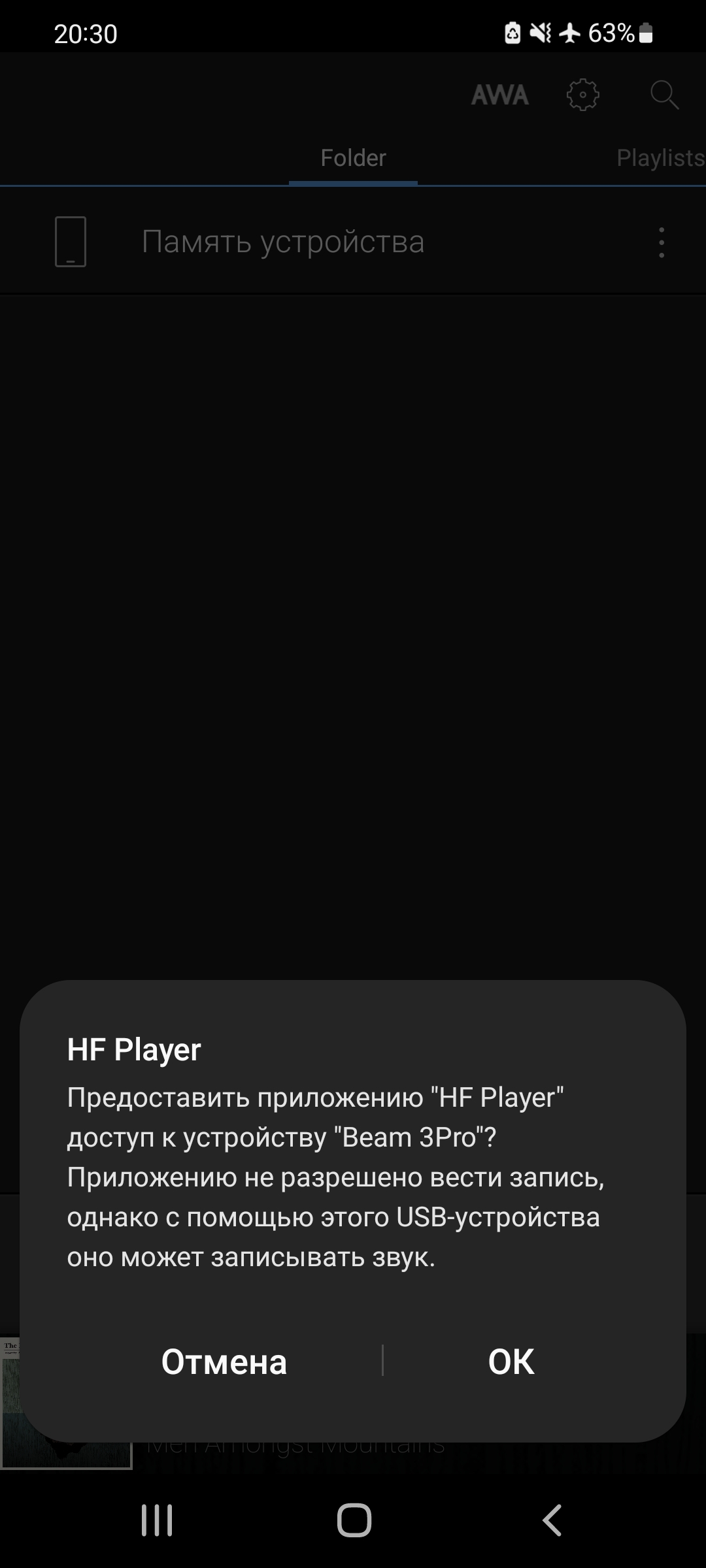Confirm USB access with OK
Screen dimensions: 706x1568
click(511, 1362)
